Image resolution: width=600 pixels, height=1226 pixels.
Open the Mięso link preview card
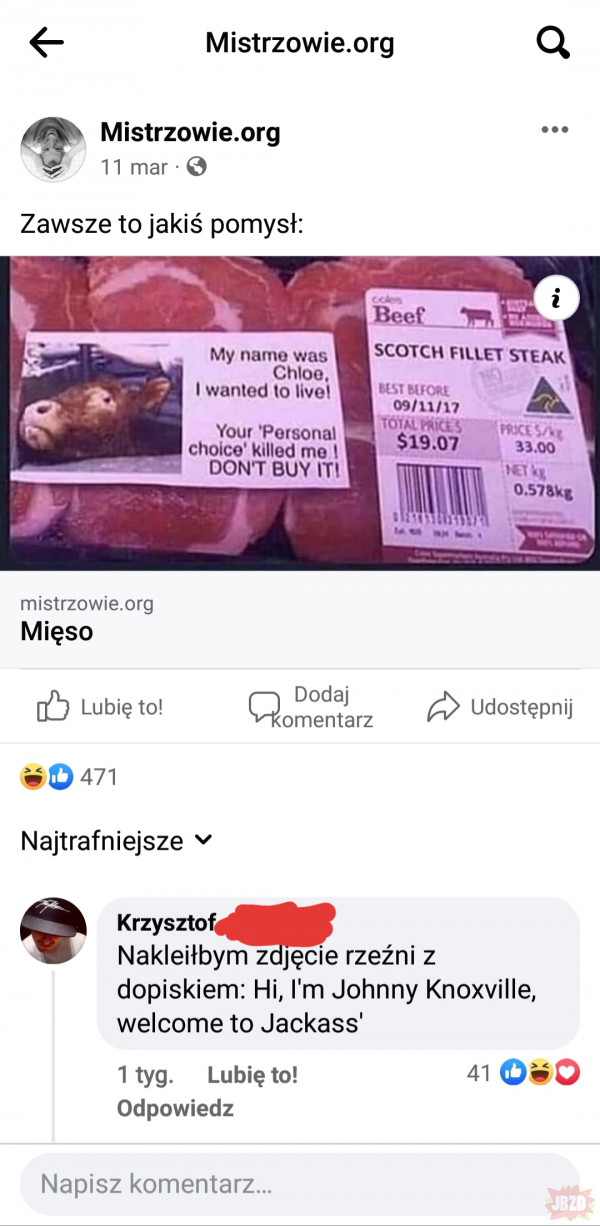click(x=300, y=618)
